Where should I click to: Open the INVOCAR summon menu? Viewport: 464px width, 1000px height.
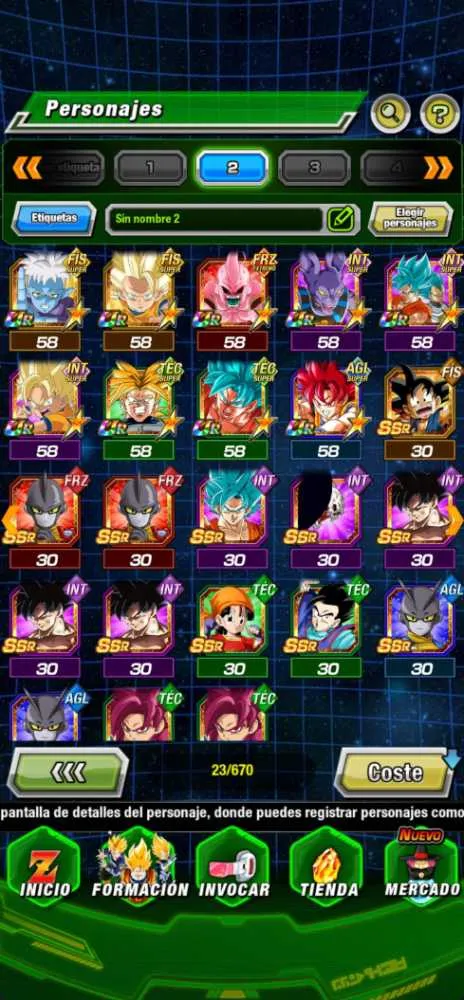234,865
